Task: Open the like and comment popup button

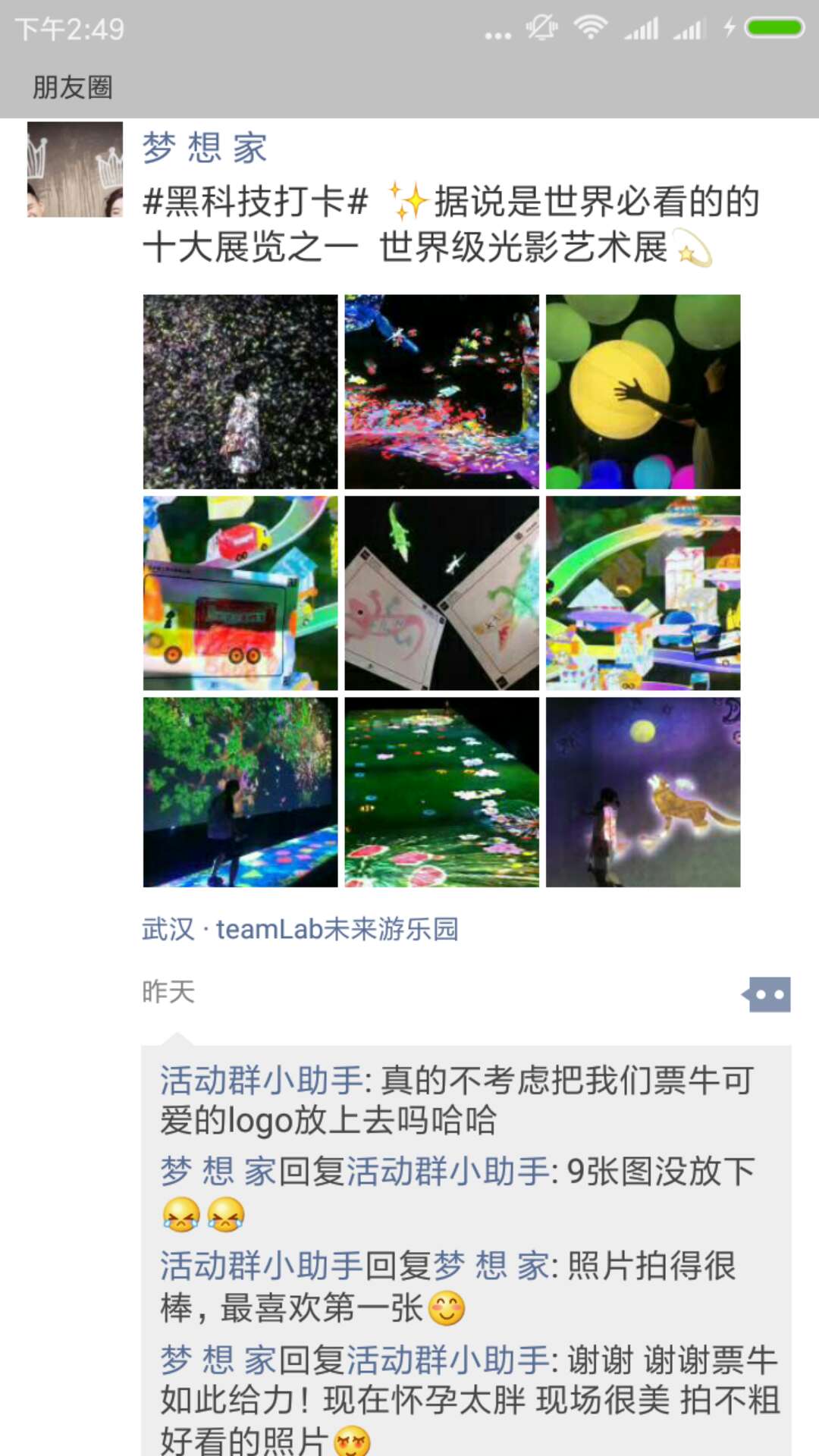Action: coord(768,994)
